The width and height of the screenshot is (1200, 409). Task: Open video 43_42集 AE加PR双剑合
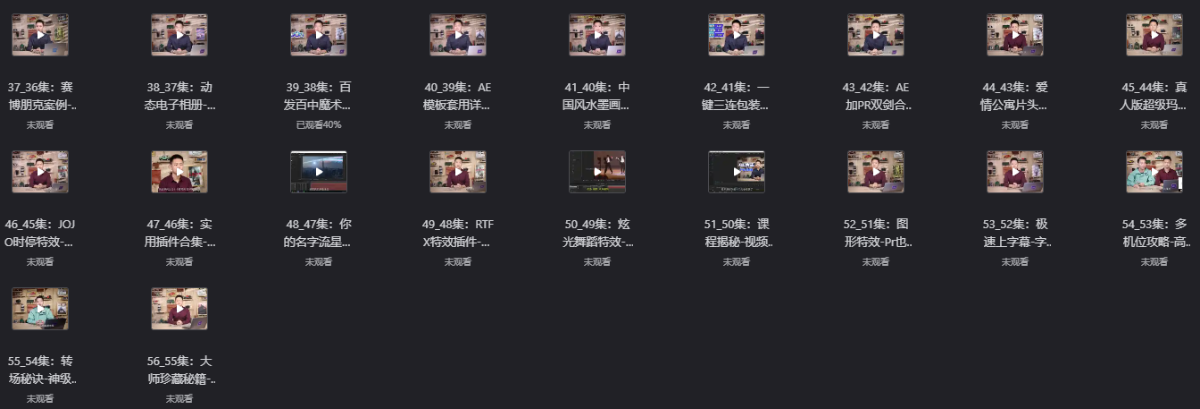876,35
